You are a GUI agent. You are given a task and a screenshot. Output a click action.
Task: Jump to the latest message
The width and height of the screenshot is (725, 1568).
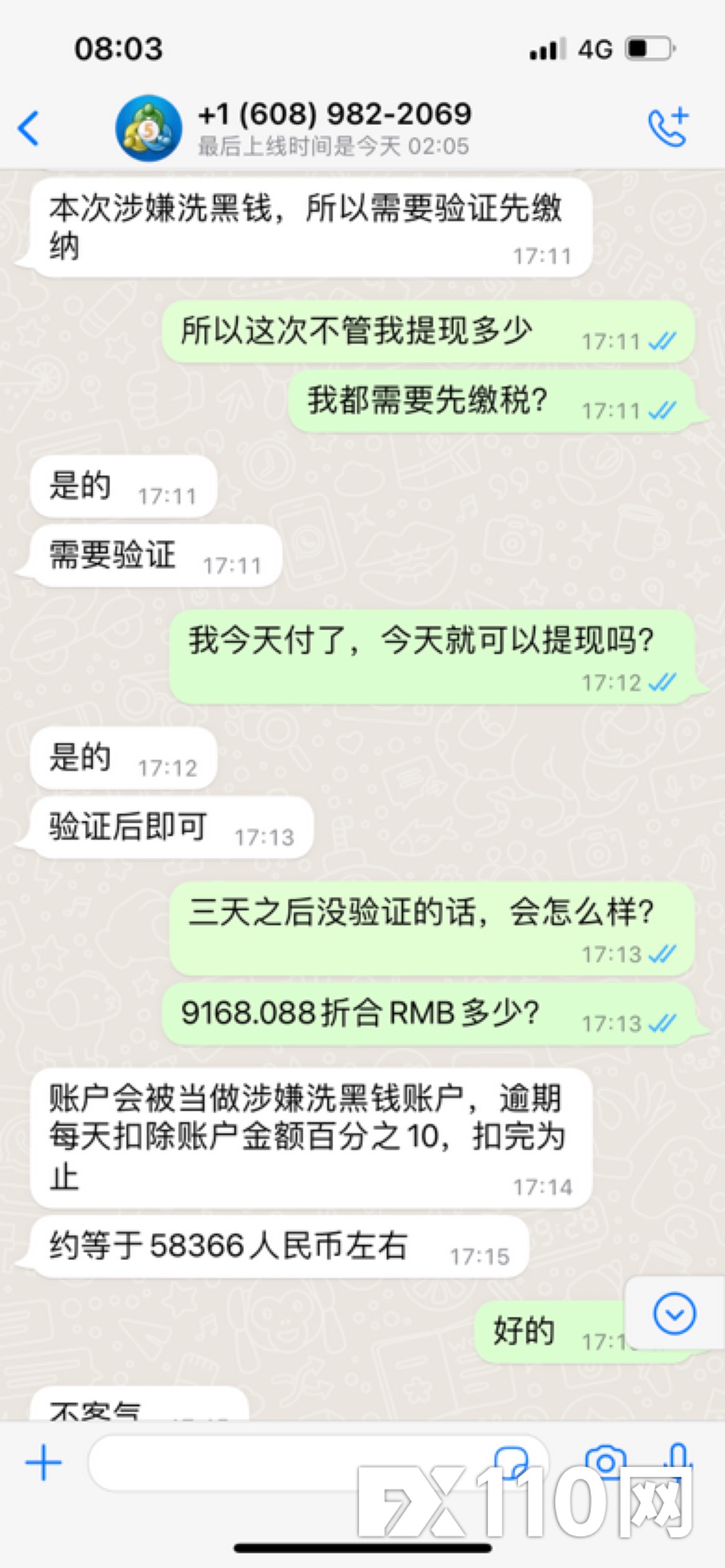tap(674, 1313)
